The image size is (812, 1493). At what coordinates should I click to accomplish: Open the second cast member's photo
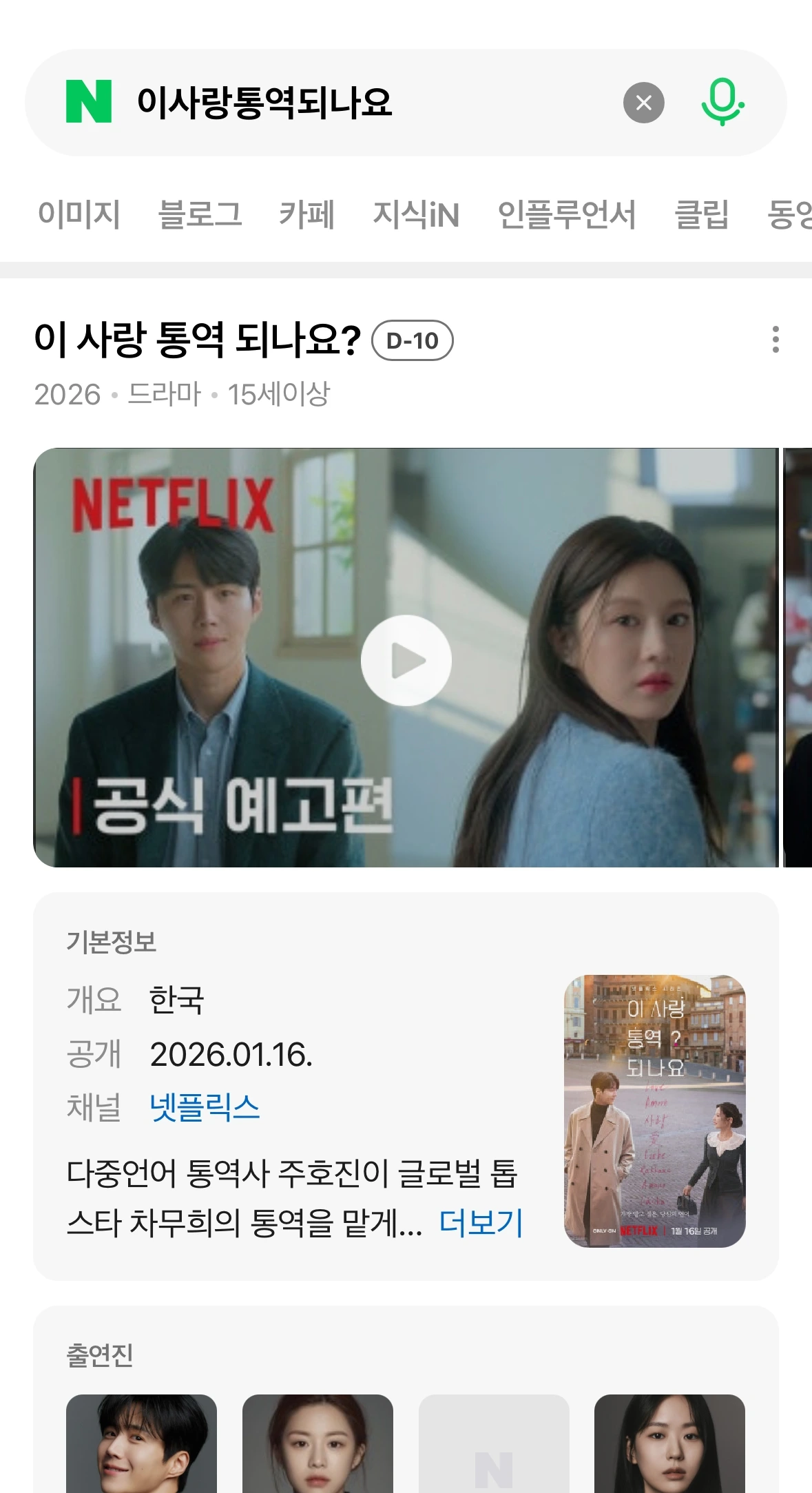point(317,1443)
